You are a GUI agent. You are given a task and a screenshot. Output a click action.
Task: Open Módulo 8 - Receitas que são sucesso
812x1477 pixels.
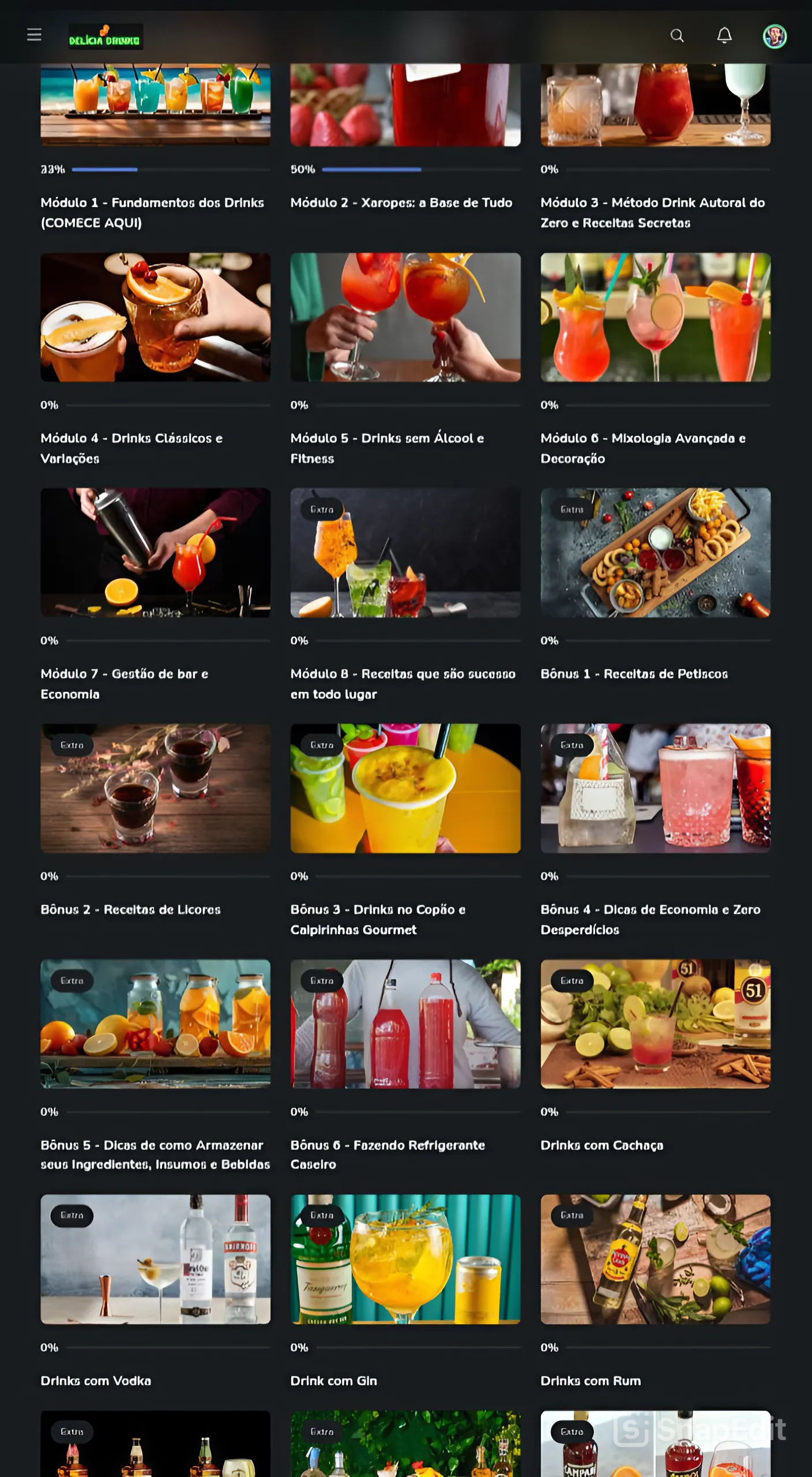[x=405, y=553]
